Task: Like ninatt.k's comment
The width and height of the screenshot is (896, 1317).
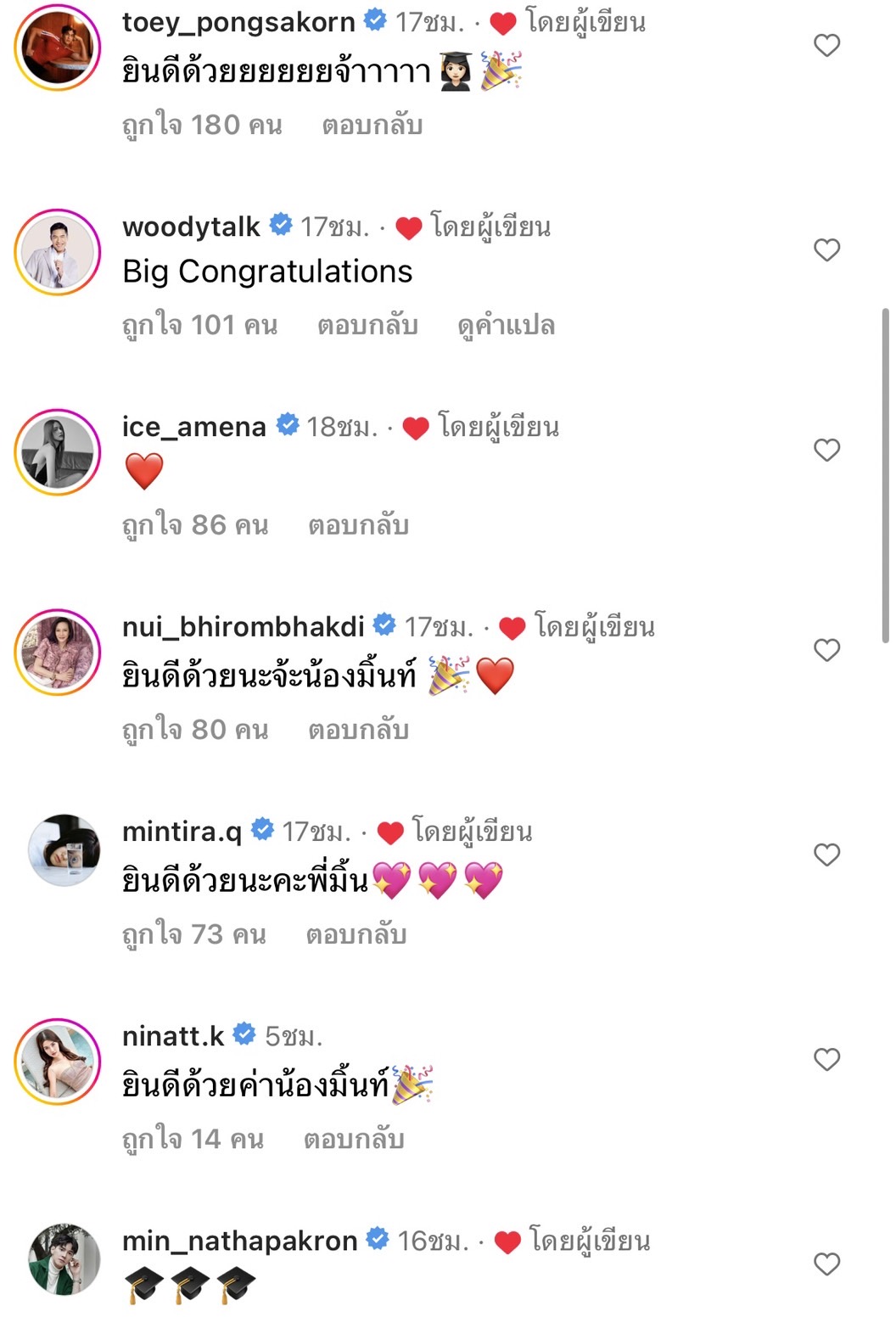Action: coord(826,1059)
